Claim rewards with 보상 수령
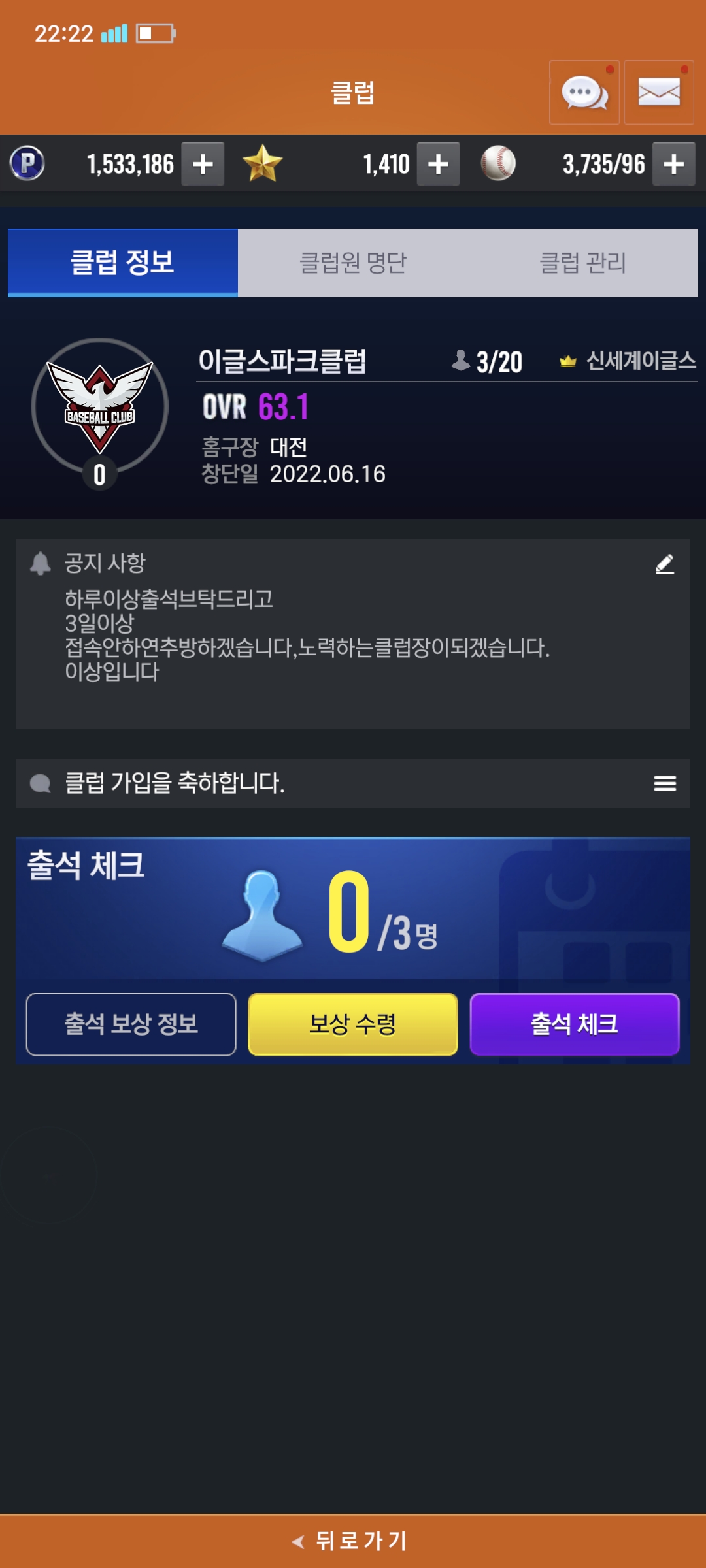The width and height of the screenshot is (706, 1568). tap(353, 1024)
